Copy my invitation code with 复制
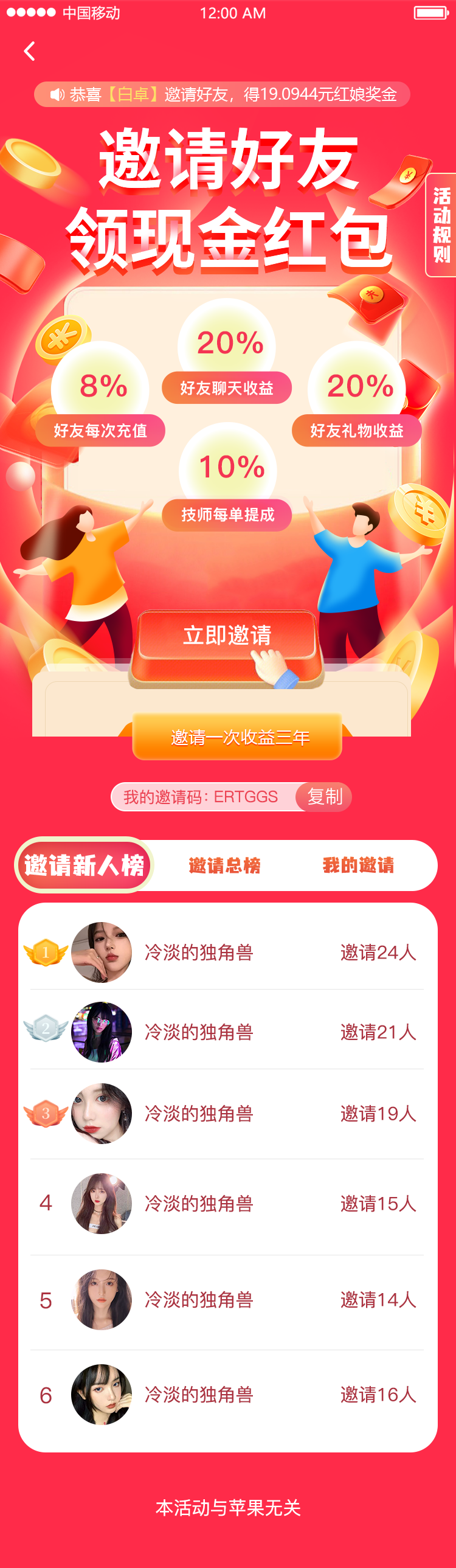The width and height of the screenshot is (456, 1568). [x=324, y=796]
